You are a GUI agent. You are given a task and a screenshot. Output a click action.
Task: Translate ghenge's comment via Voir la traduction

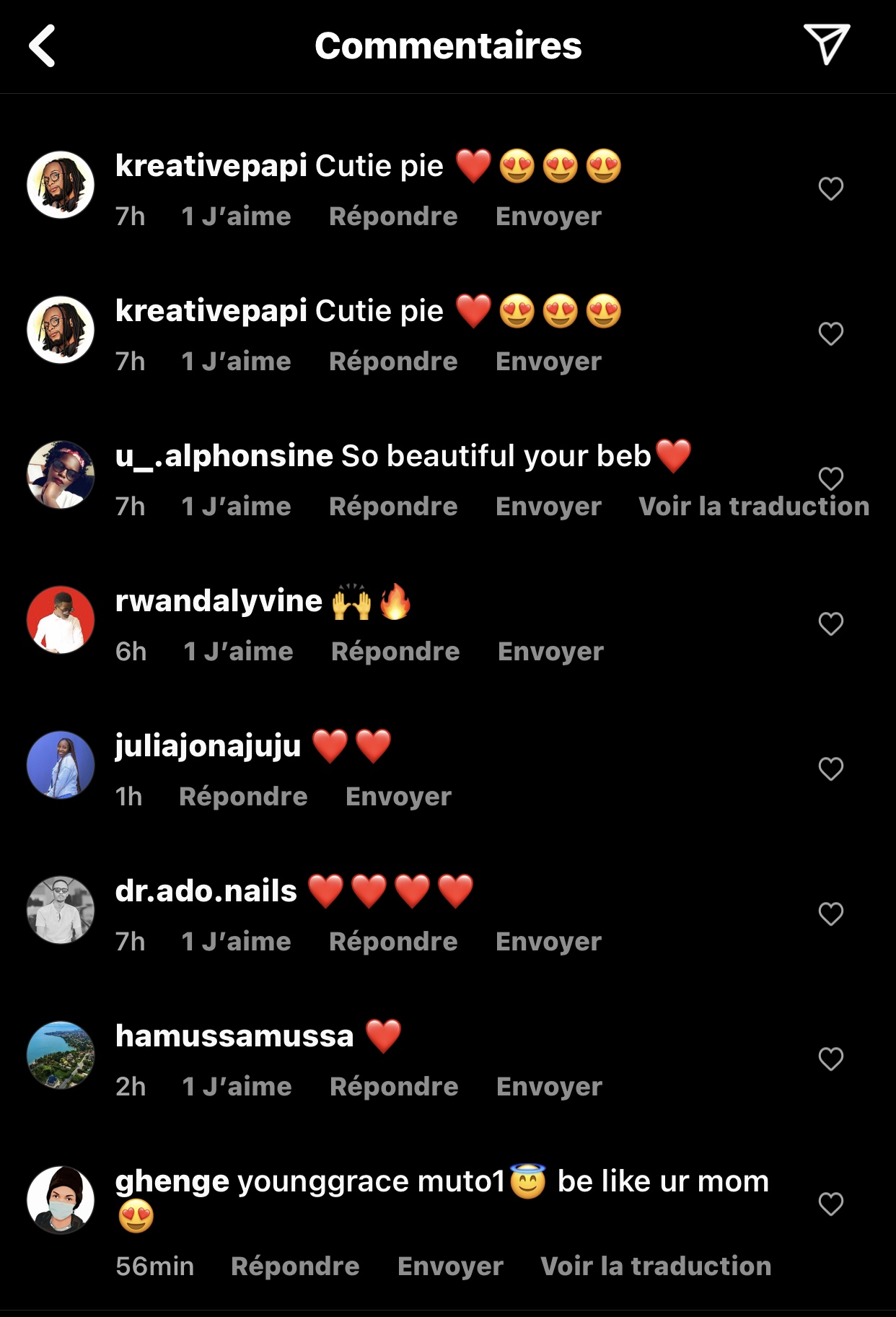656,1266
